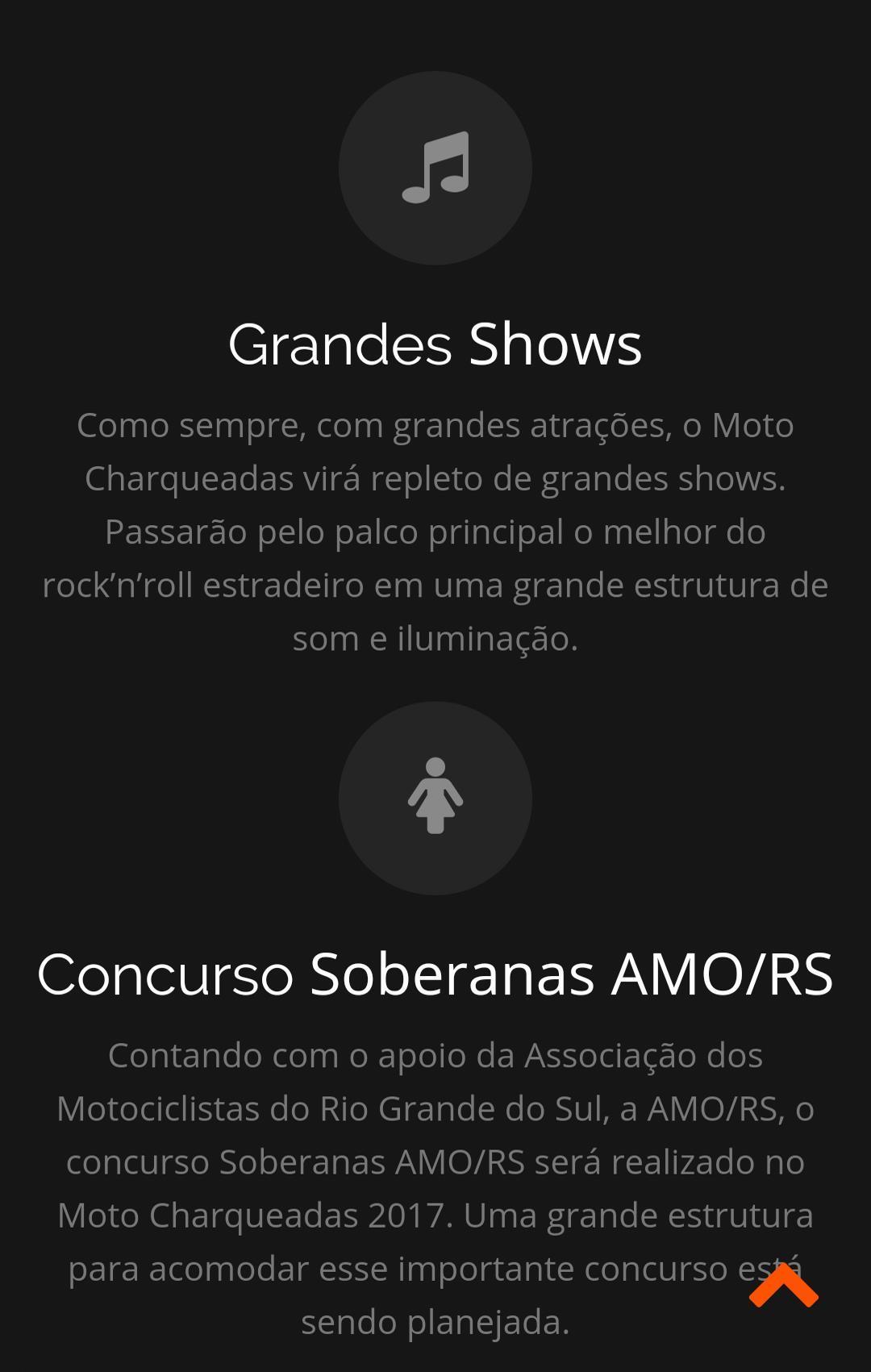The width and height of the screenshot is (871, 1372).
Task: Tap the Shows portion of the title
Action: point(556,345)
